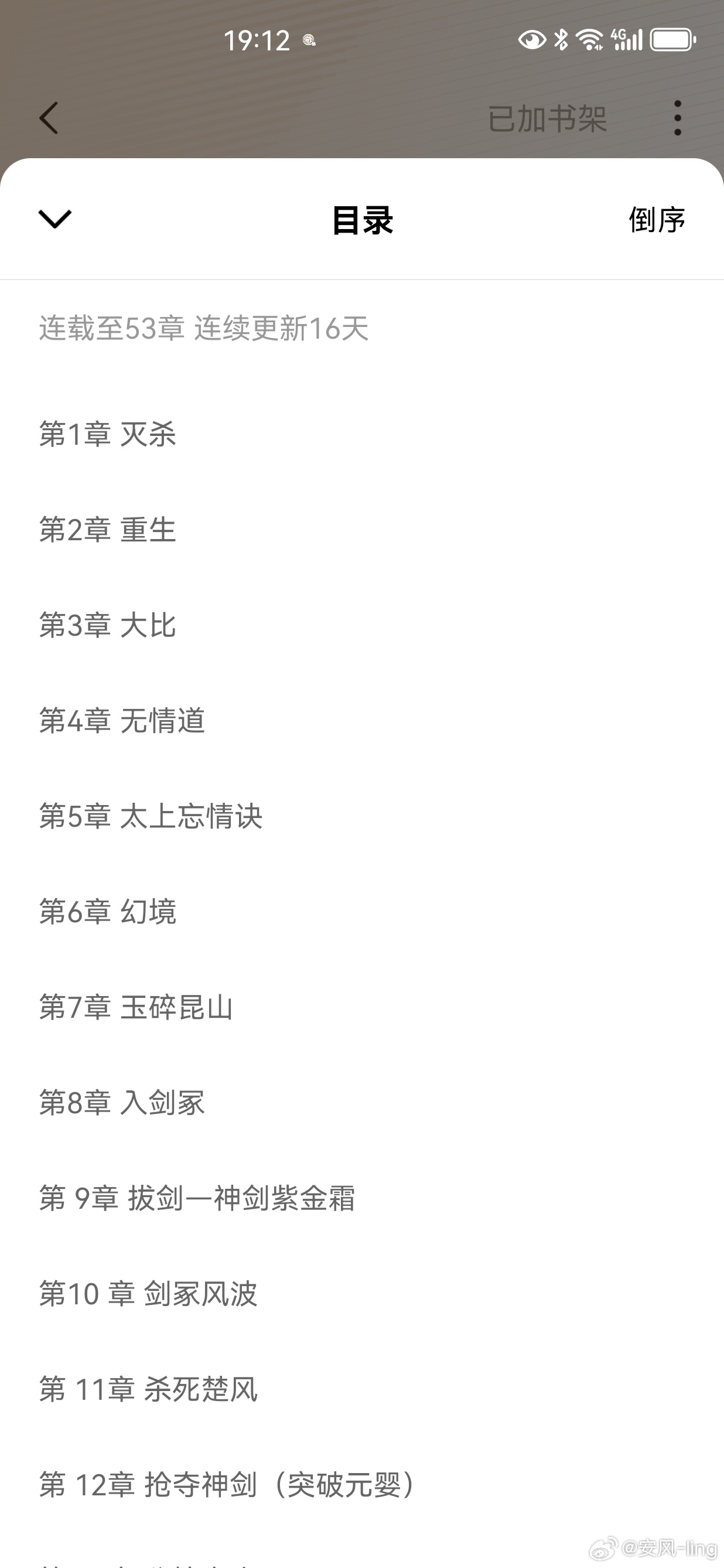Tap the 已加书架 button

[x=547, y=118]
